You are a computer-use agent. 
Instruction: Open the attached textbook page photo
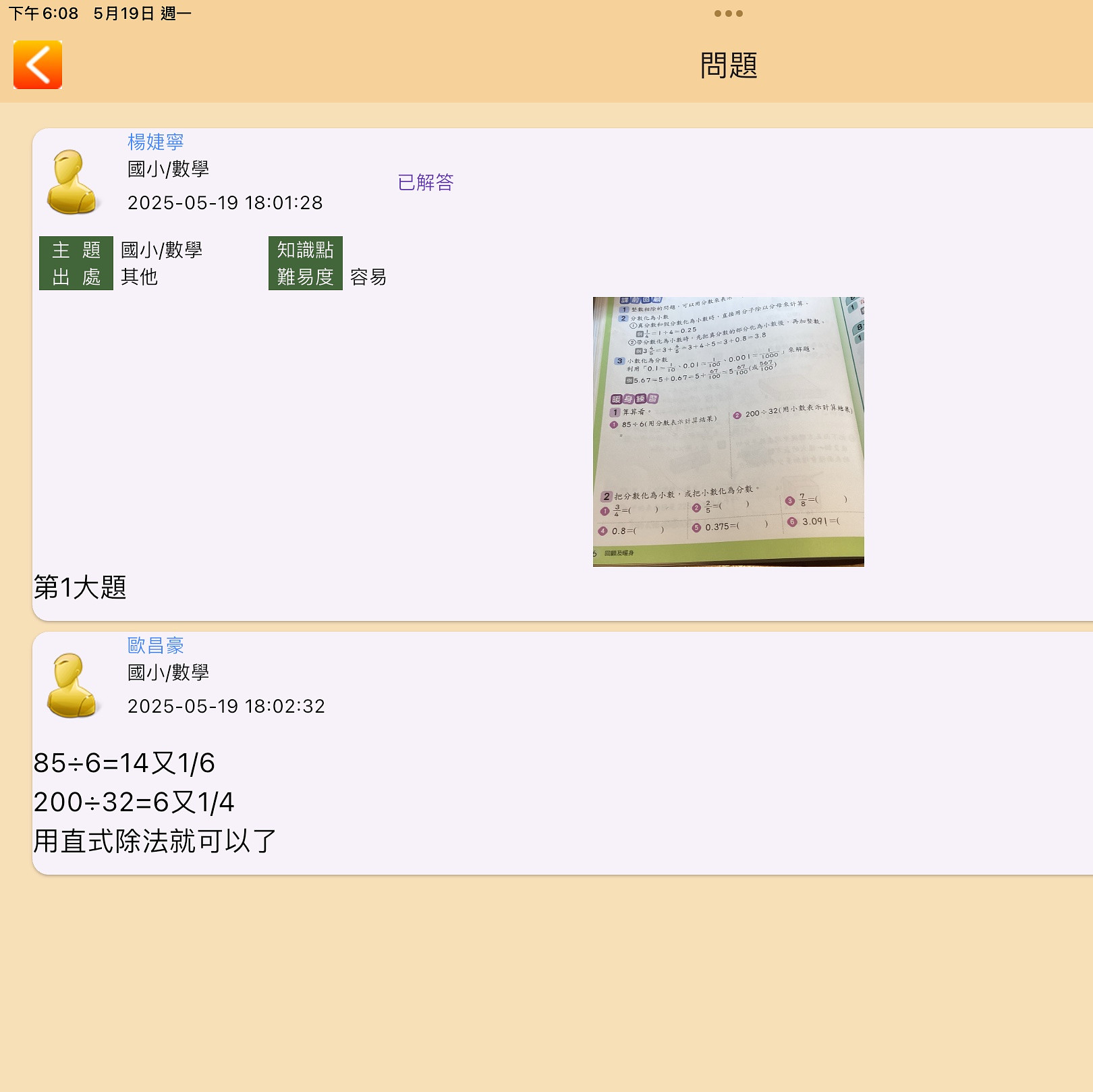coord(728,431)
